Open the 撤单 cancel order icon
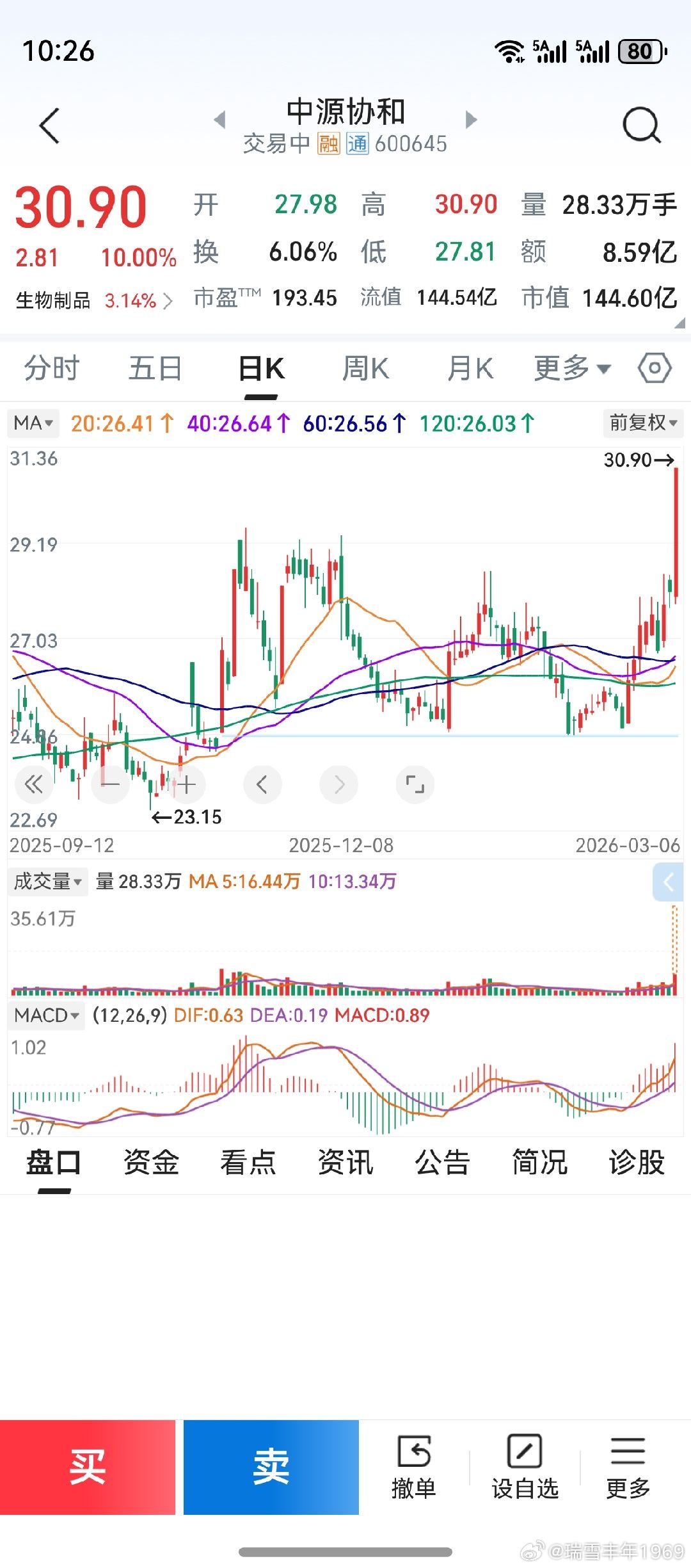 (x=414, y=1466)
